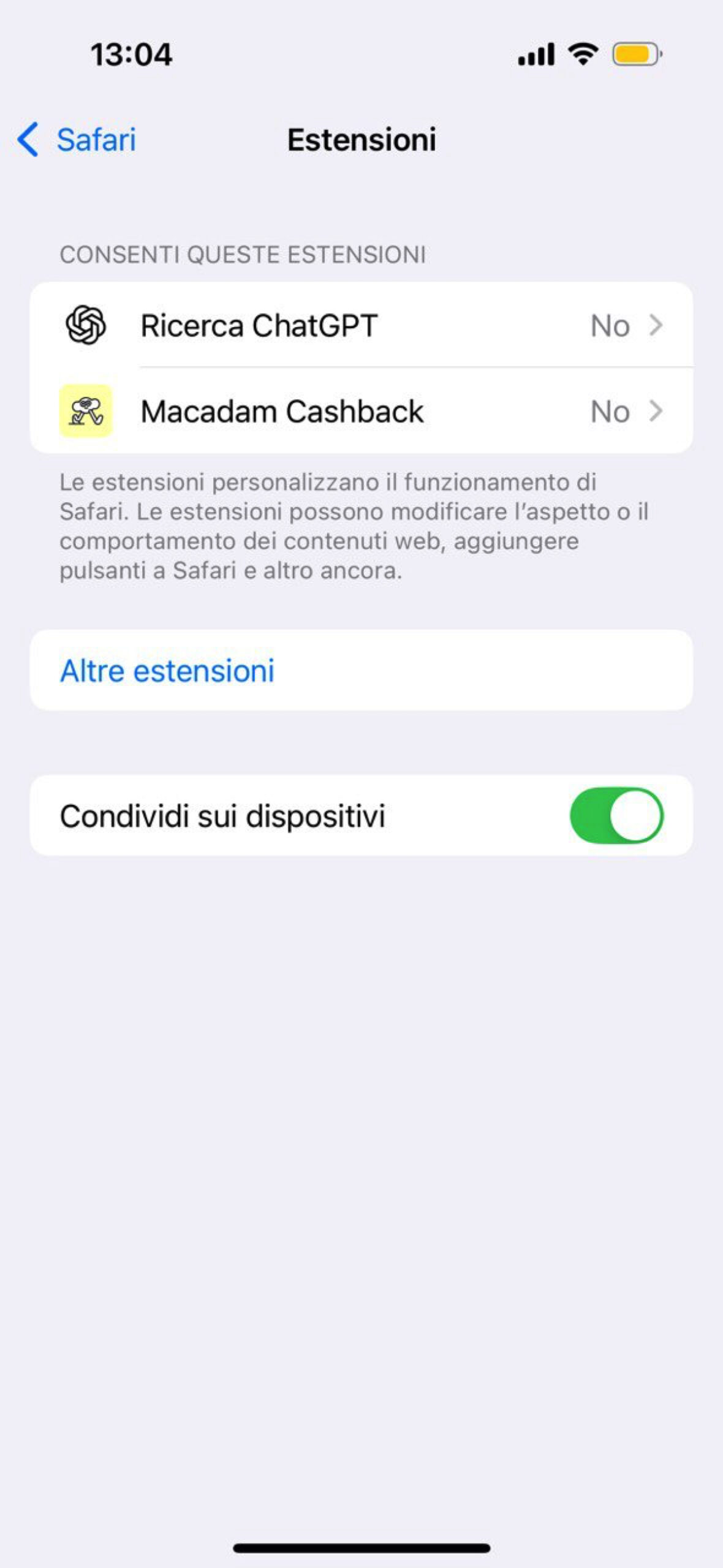Open Macadam Cashback extension settings

click(362, 411)
